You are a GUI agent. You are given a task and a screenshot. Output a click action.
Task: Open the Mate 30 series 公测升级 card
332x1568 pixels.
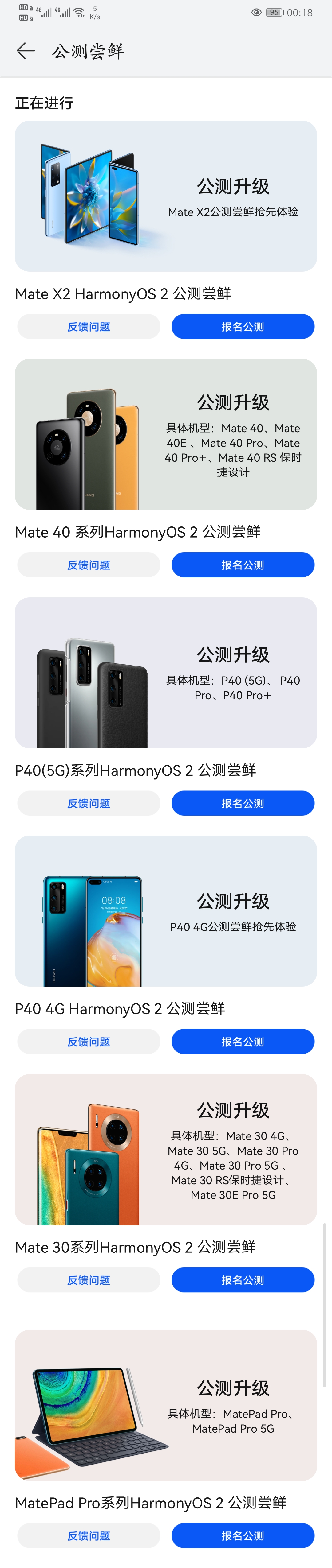point(166,1149)
